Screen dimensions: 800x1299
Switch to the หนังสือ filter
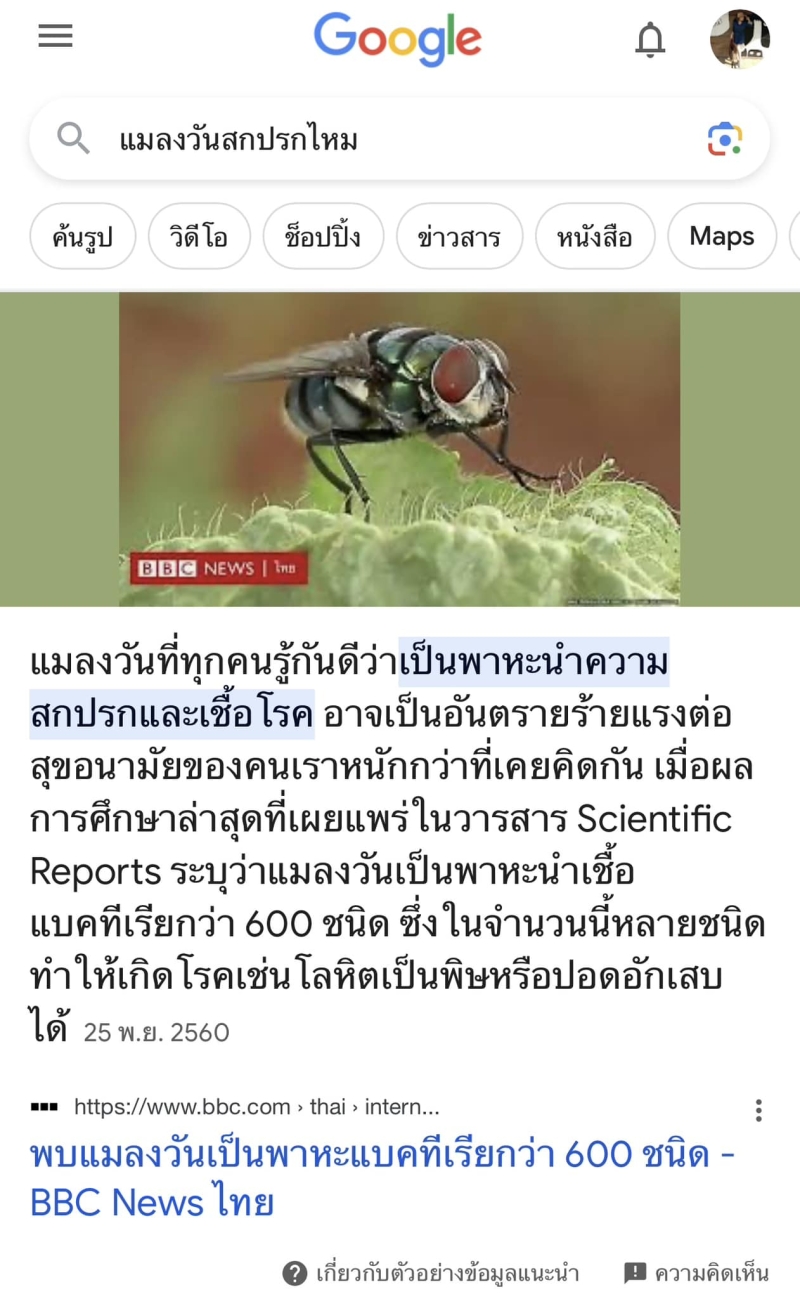(x=594, y=237)
